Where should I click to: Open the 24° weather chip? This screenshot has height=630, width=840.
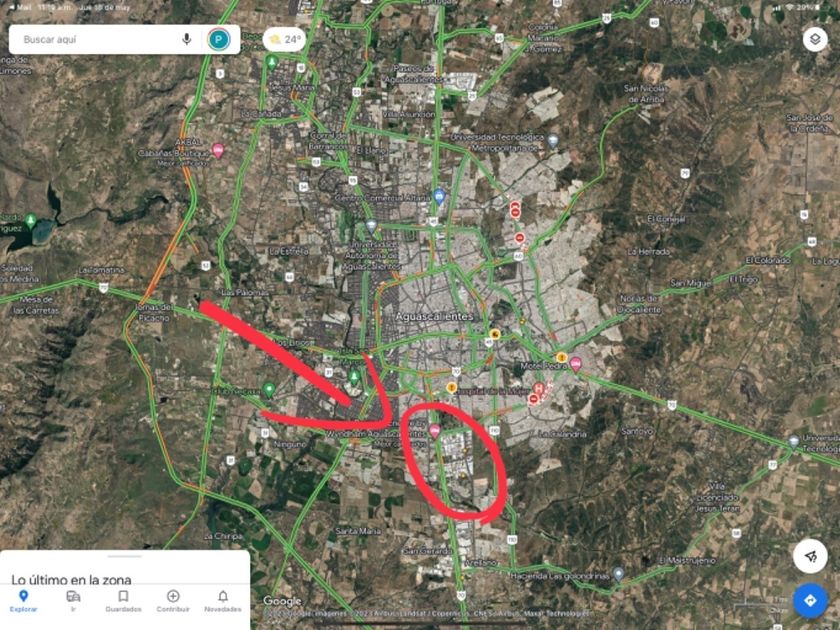tap(284, 39)
